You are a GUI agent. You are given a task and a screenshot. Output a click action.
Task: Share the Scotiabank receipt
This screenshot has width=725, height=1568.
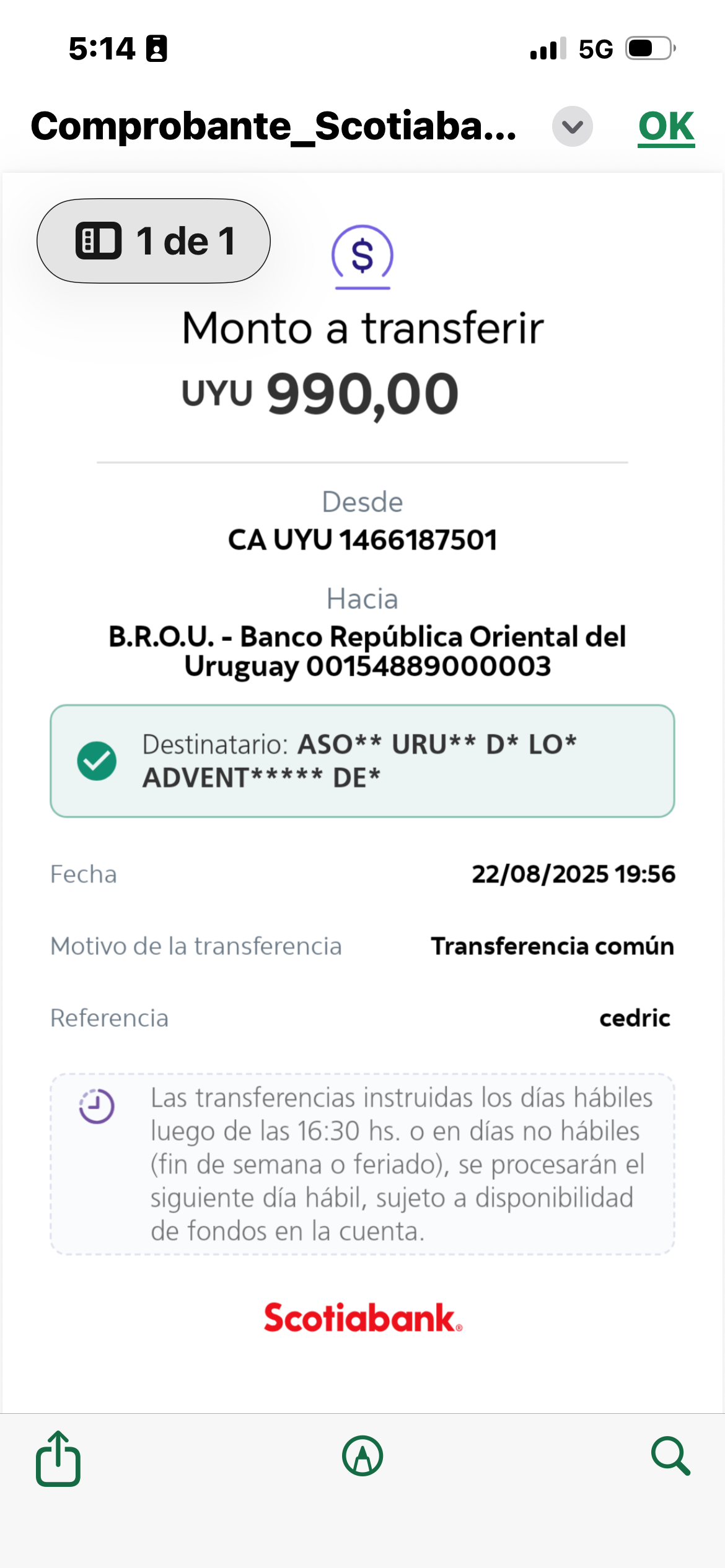58,1458
